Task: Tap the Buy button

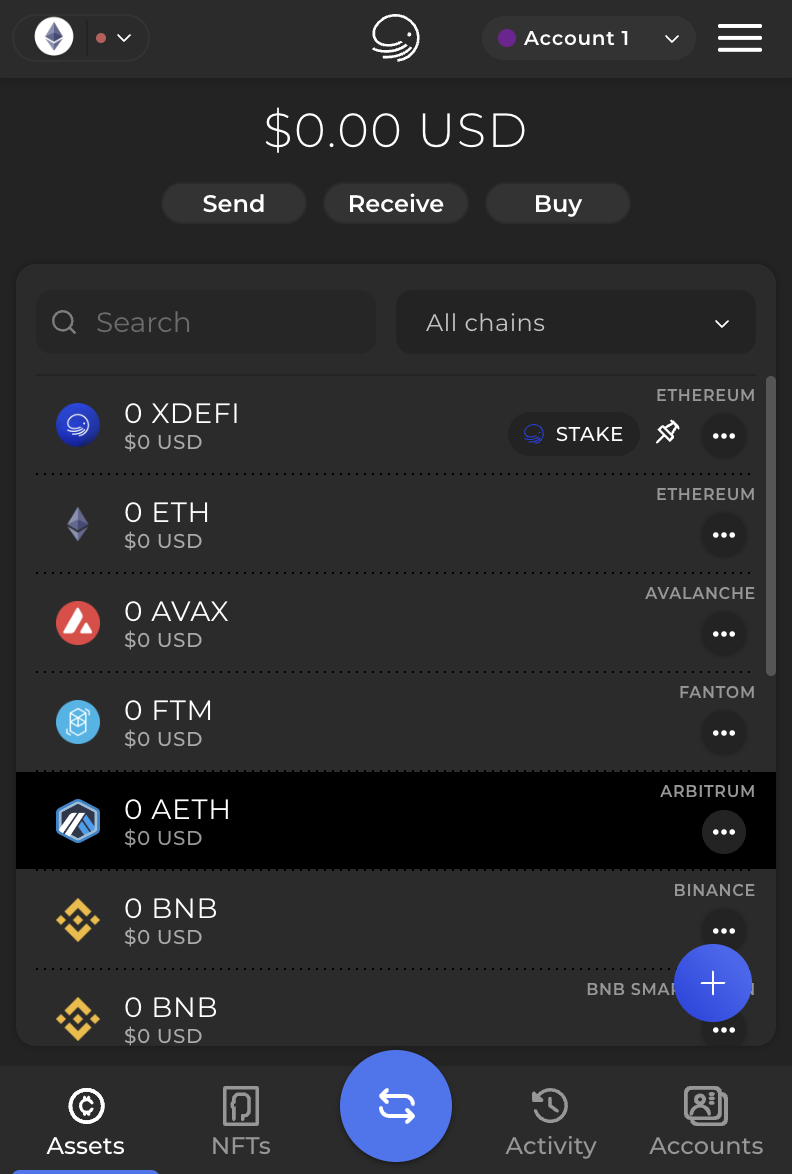Action: (558, 204)
